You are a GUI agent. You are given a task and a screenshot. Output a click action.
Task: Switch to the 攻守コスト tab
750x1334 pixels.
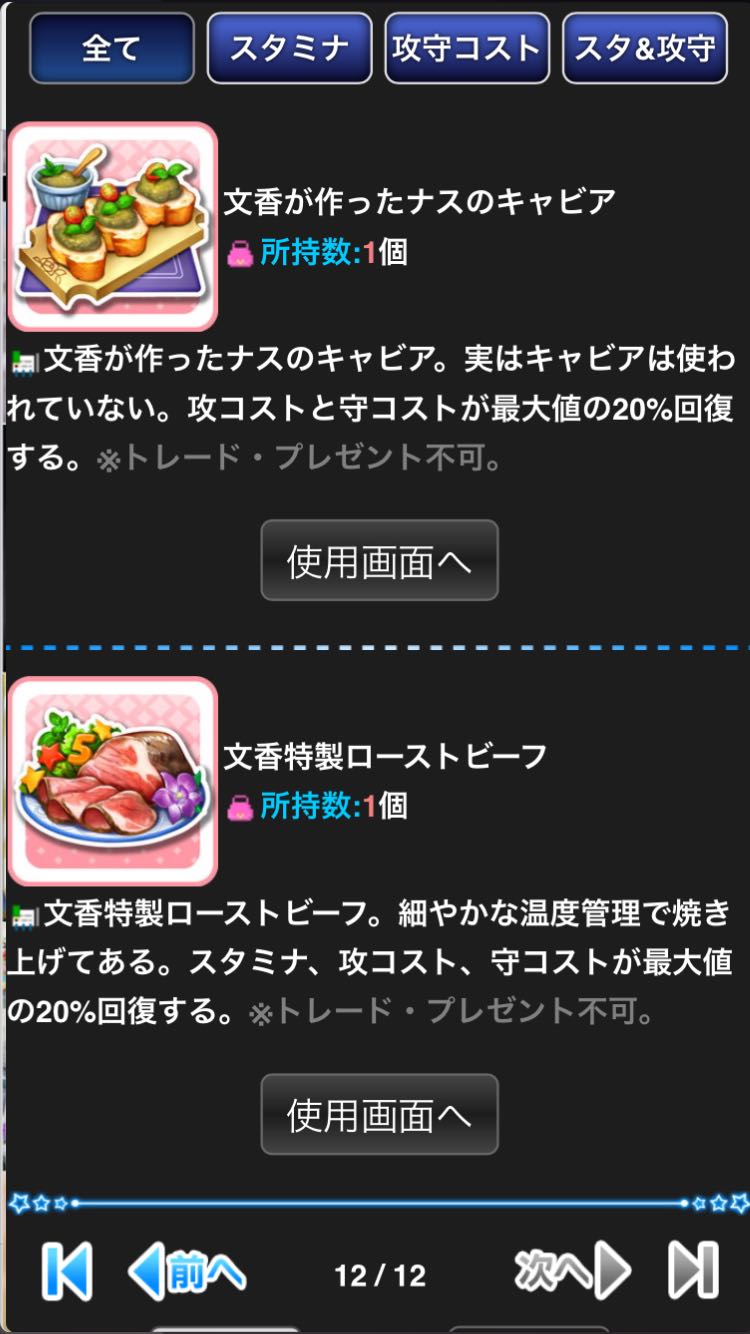467,48
